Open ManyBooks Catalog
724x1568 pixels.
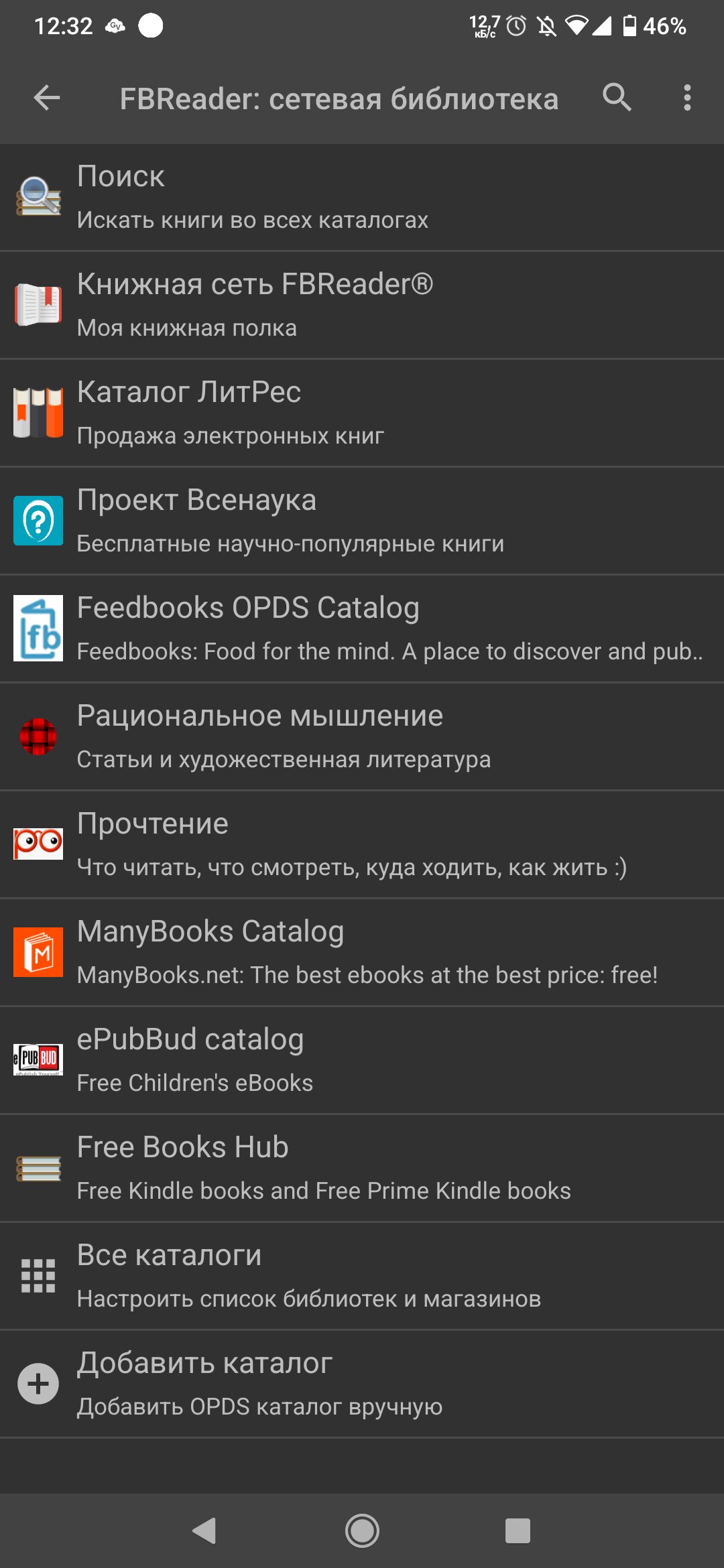pyautogui.click(x=362, y=952)
